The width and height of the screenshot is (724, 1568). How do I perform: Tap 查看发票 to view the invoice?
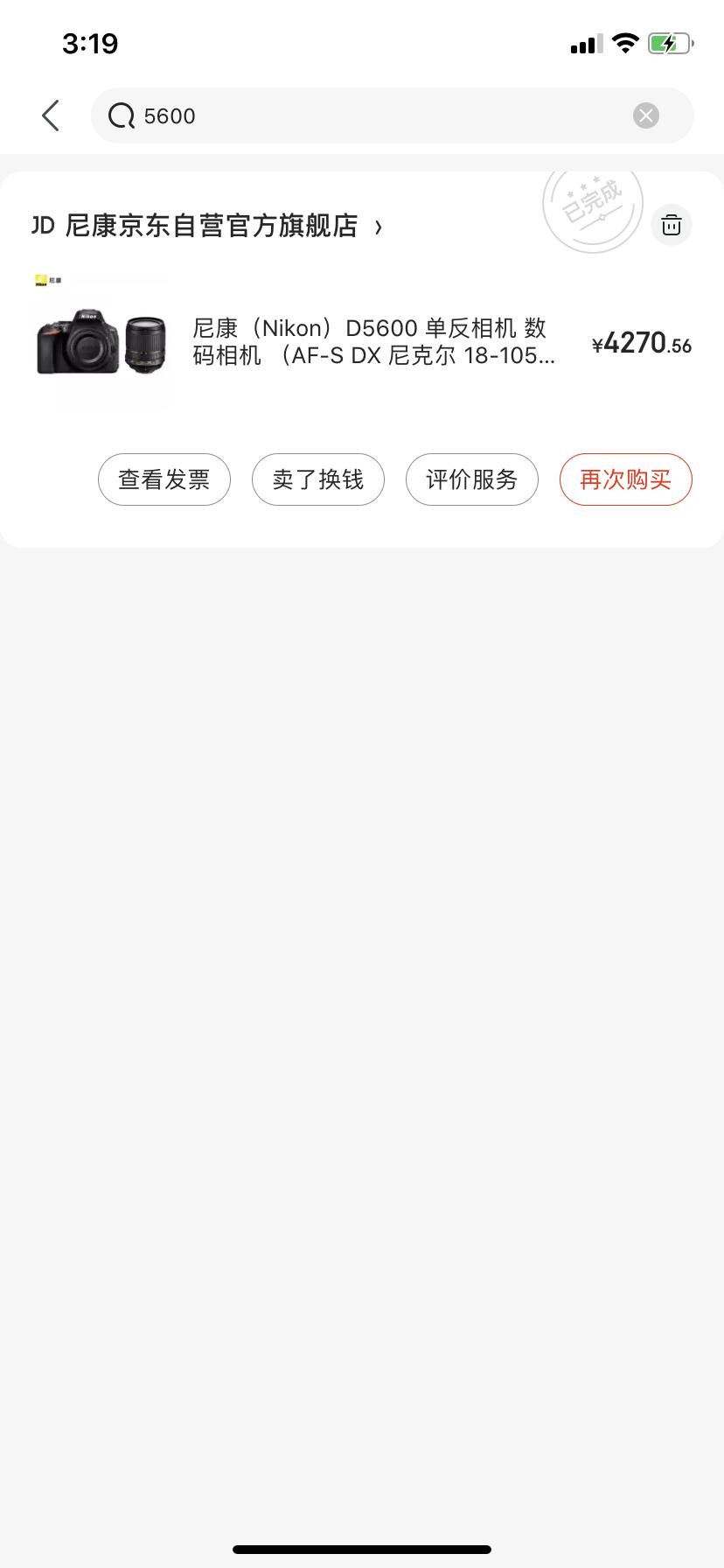coord(164,479)
